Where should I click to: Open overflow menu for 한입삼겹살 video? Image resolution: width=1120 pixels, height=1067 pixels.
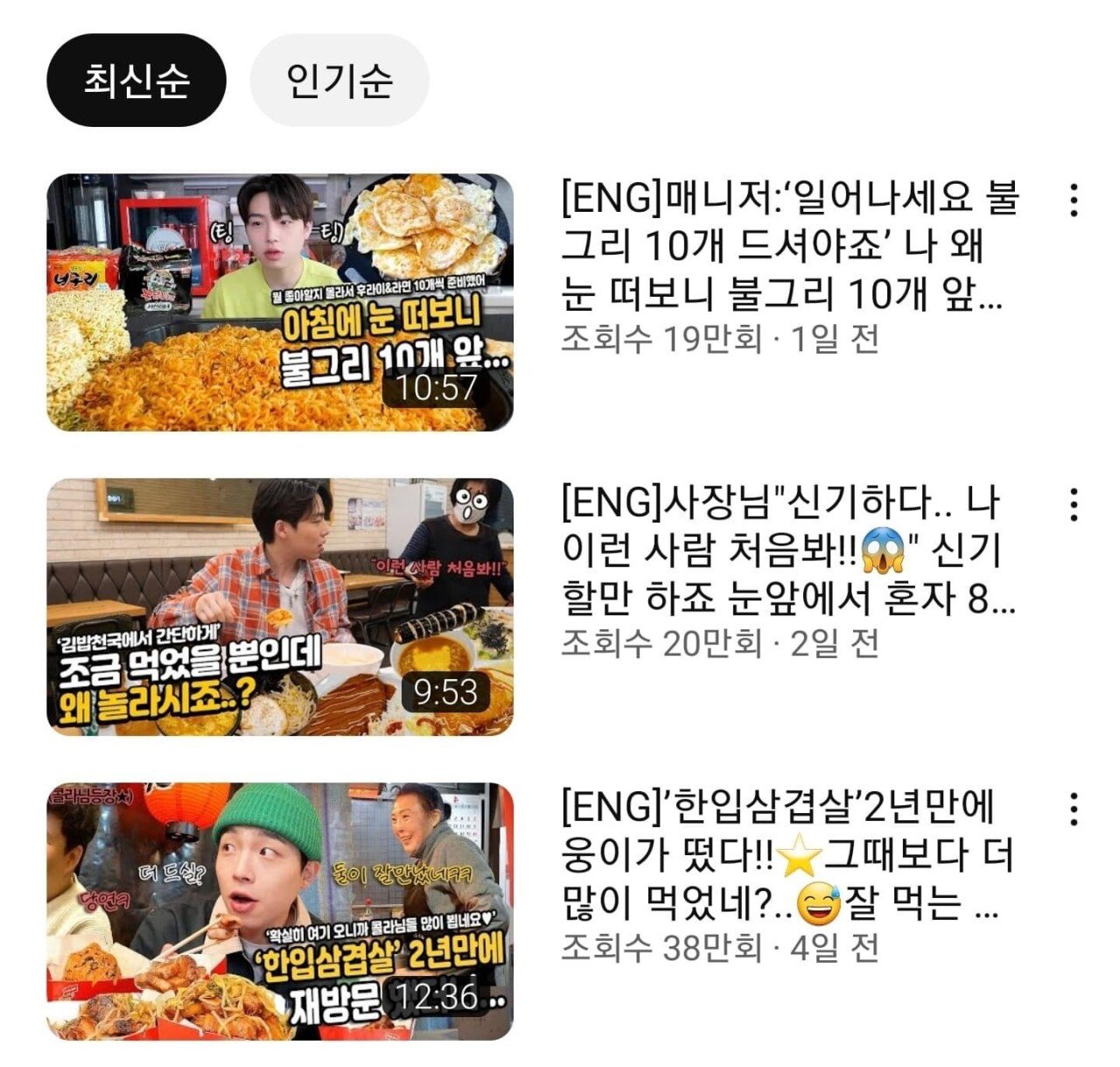[1073, 811]
